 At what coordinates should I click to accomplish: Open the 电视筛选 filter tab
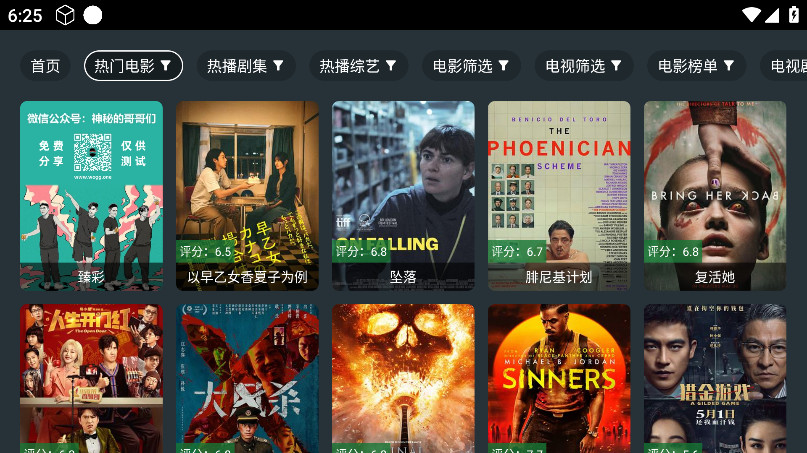pos(584,66)
